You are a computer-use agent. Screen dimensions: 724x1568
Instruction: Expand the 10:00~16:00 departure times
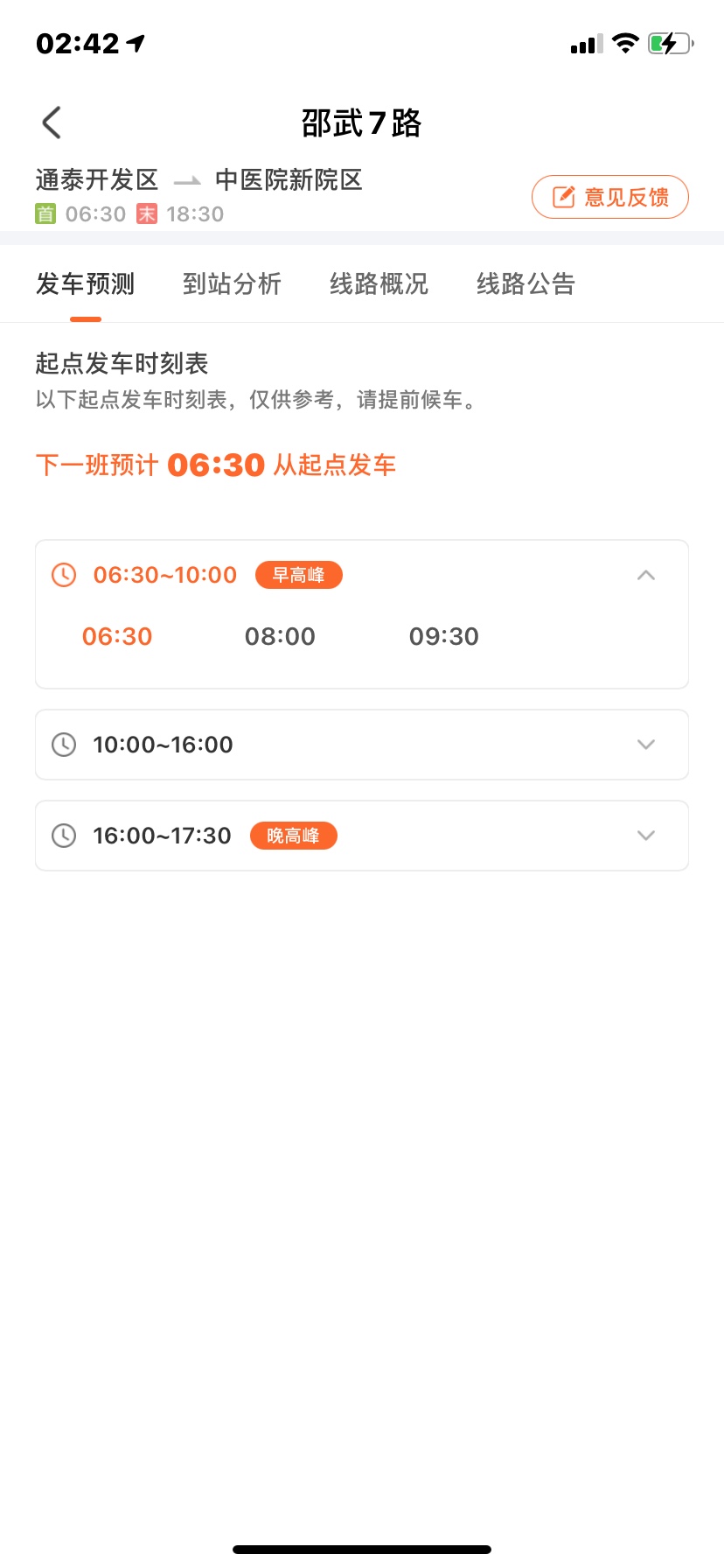click(645, 745)
